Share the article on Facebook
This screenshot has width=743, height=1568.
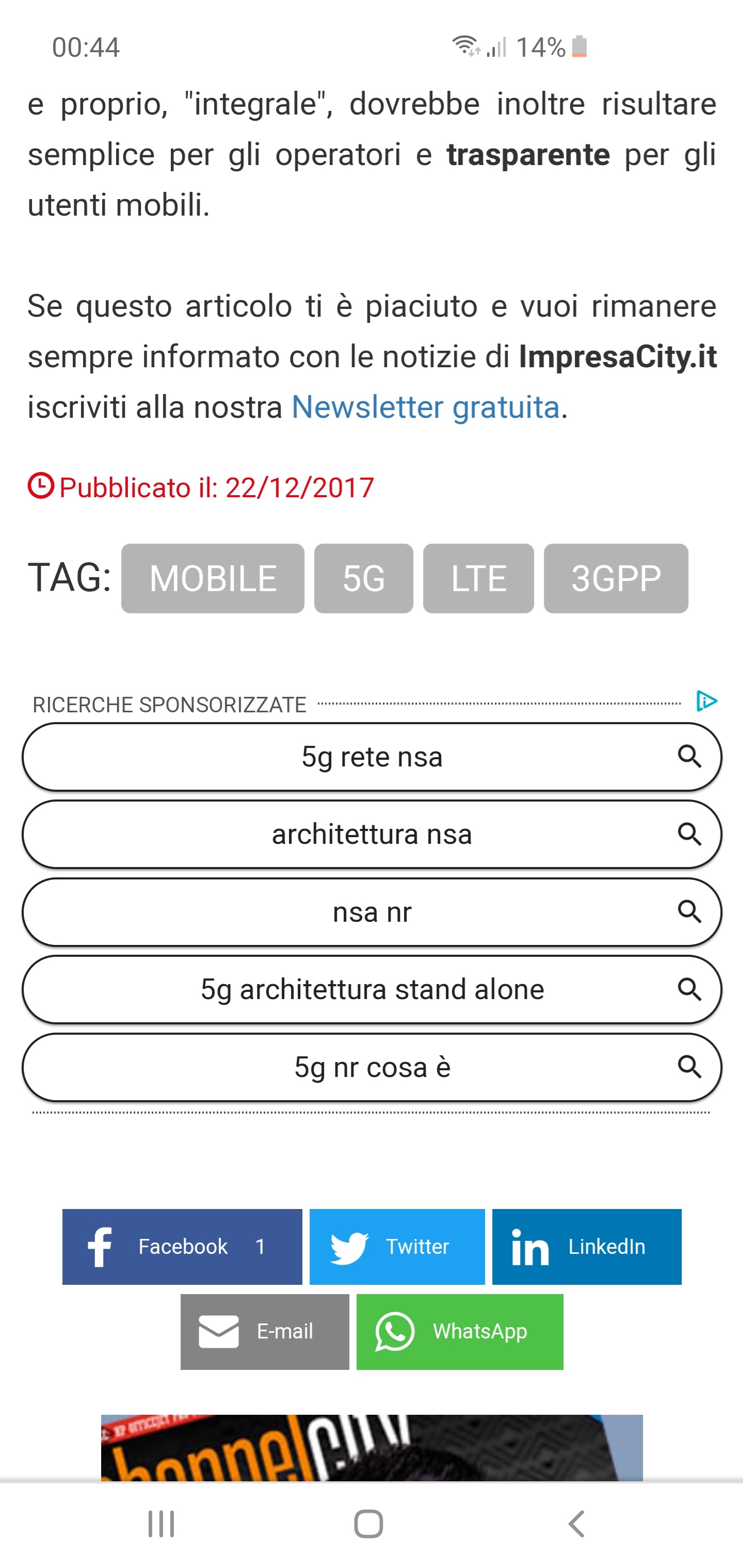(x=182, y=1247)
